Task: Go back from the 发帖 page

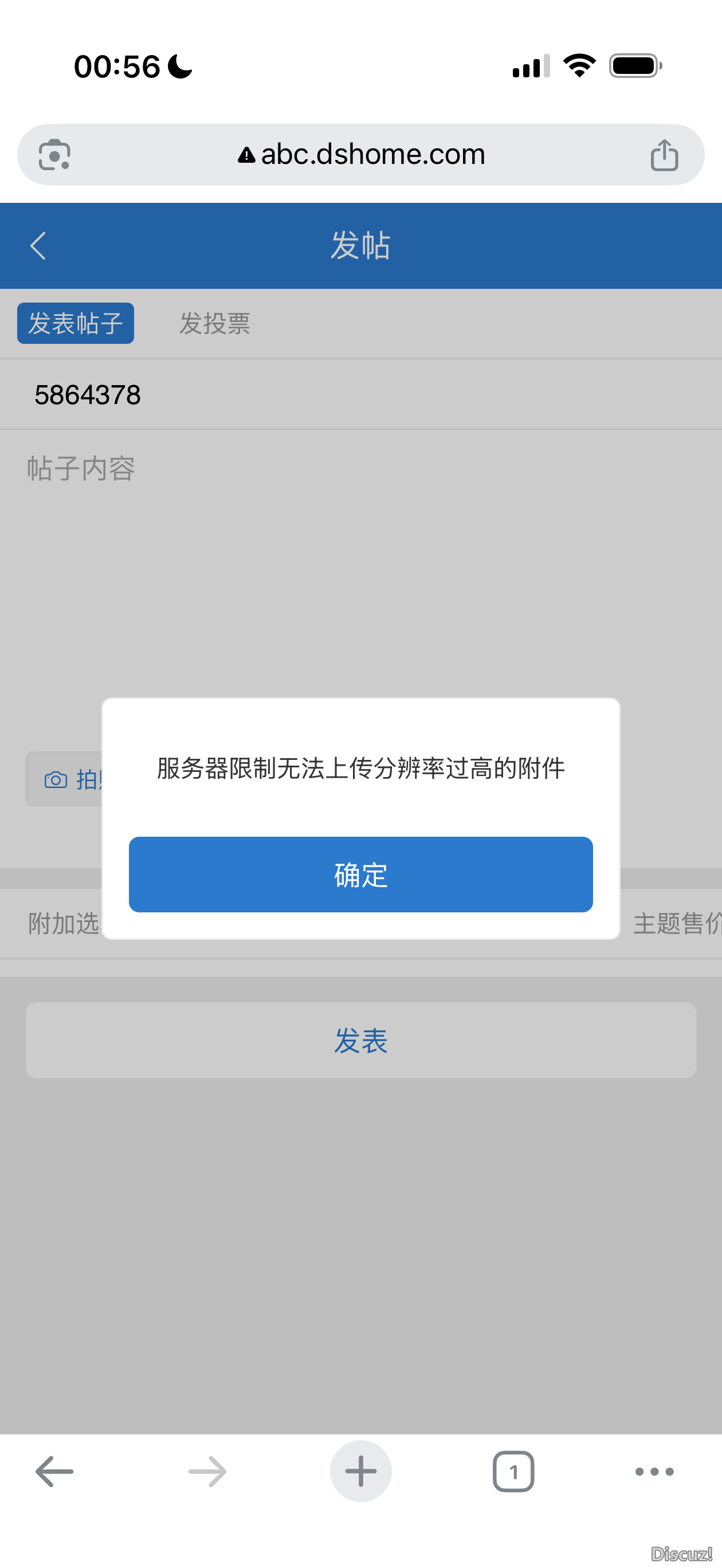Action: (x=38, y=246)
